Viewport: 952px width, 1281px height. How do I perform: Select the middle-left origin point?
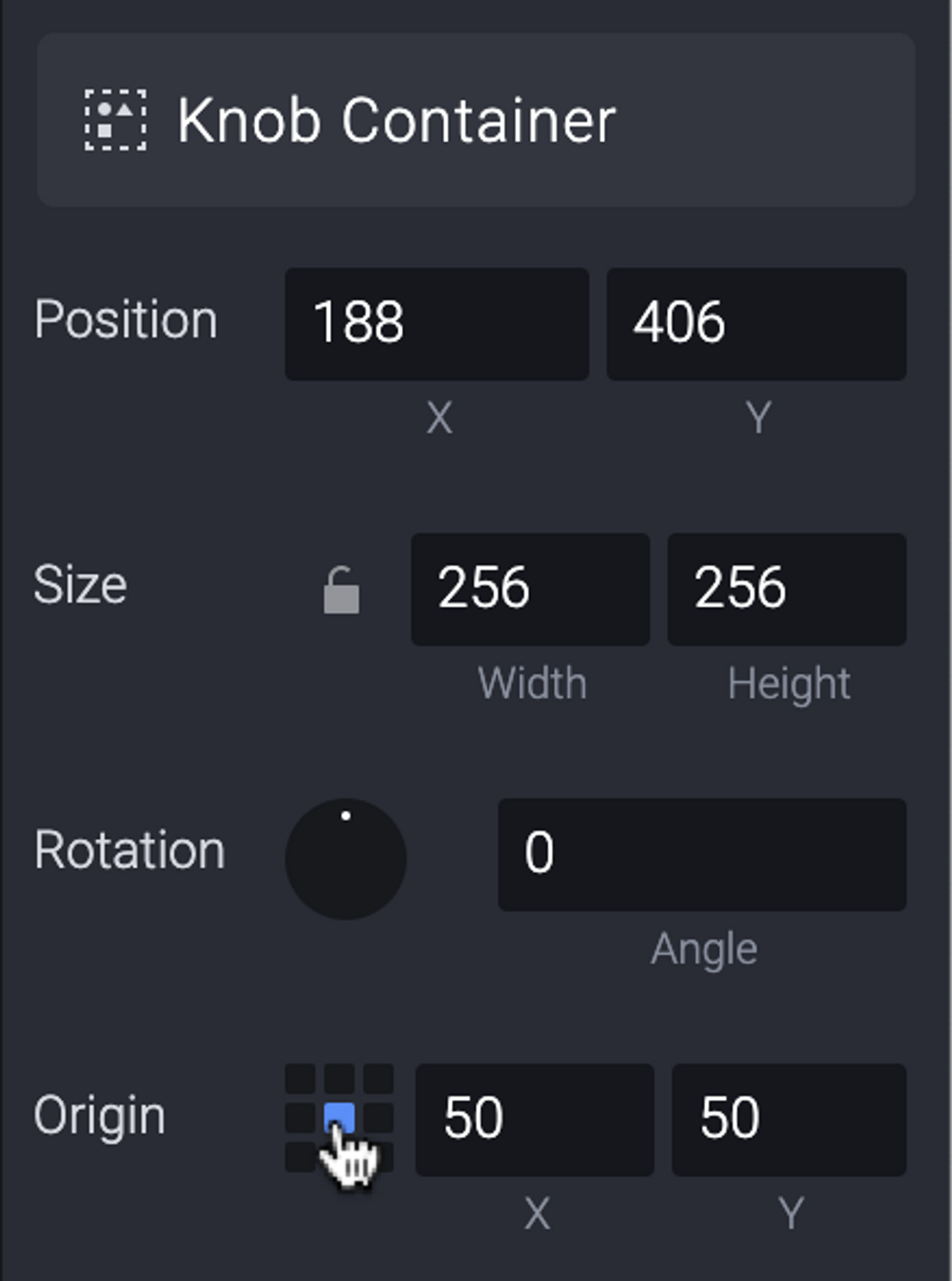[300, 1118]
